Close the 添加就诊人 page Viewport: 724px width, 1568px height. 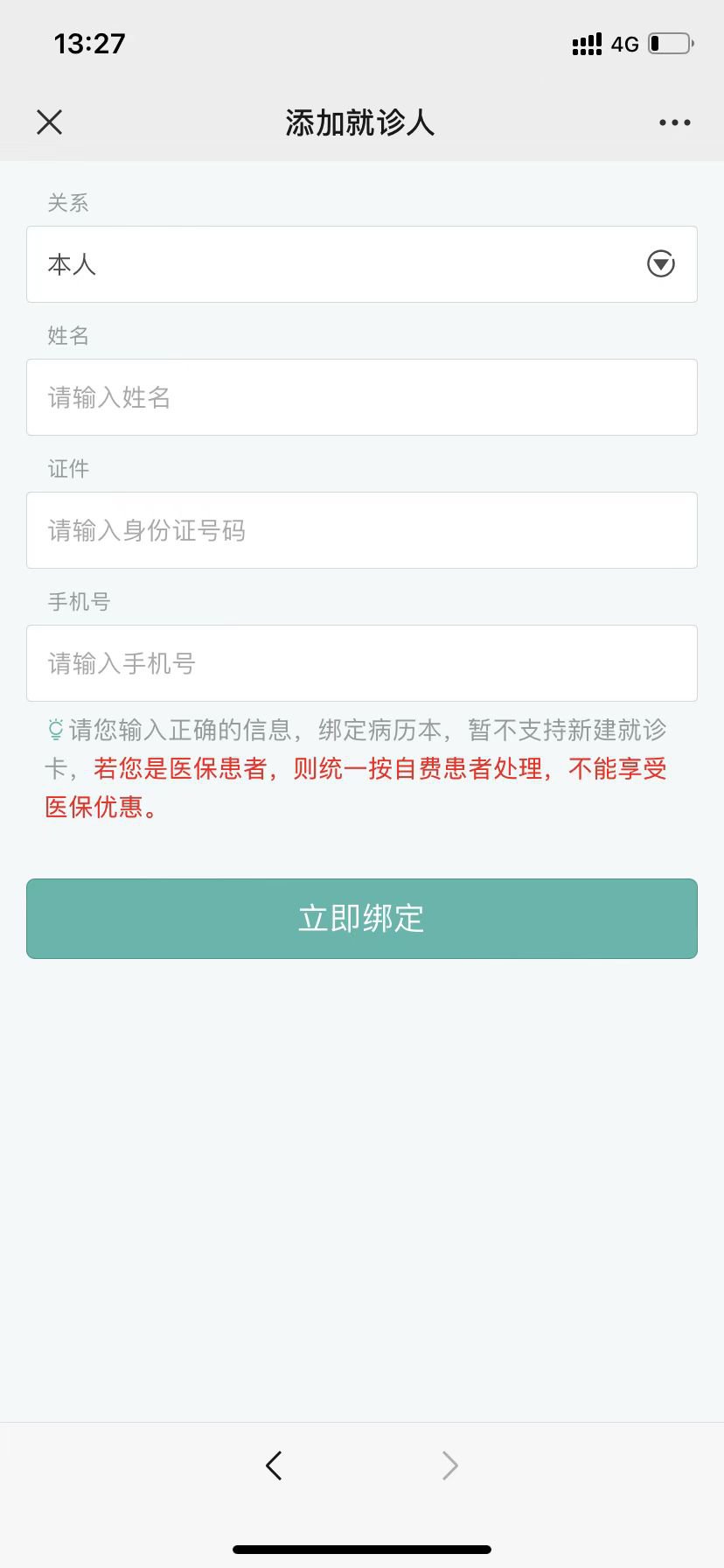50,122
